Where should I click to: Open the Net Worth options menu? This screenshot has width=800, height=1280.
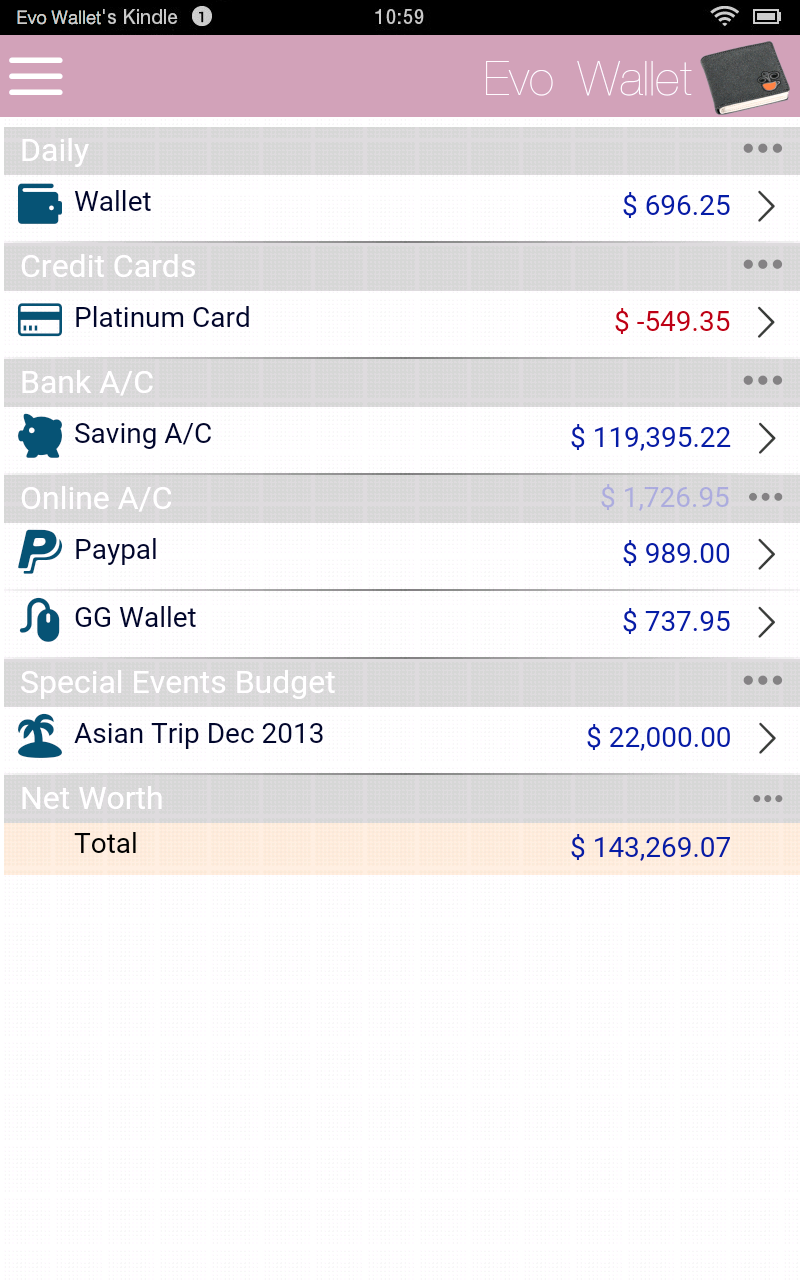click(766, 798)
